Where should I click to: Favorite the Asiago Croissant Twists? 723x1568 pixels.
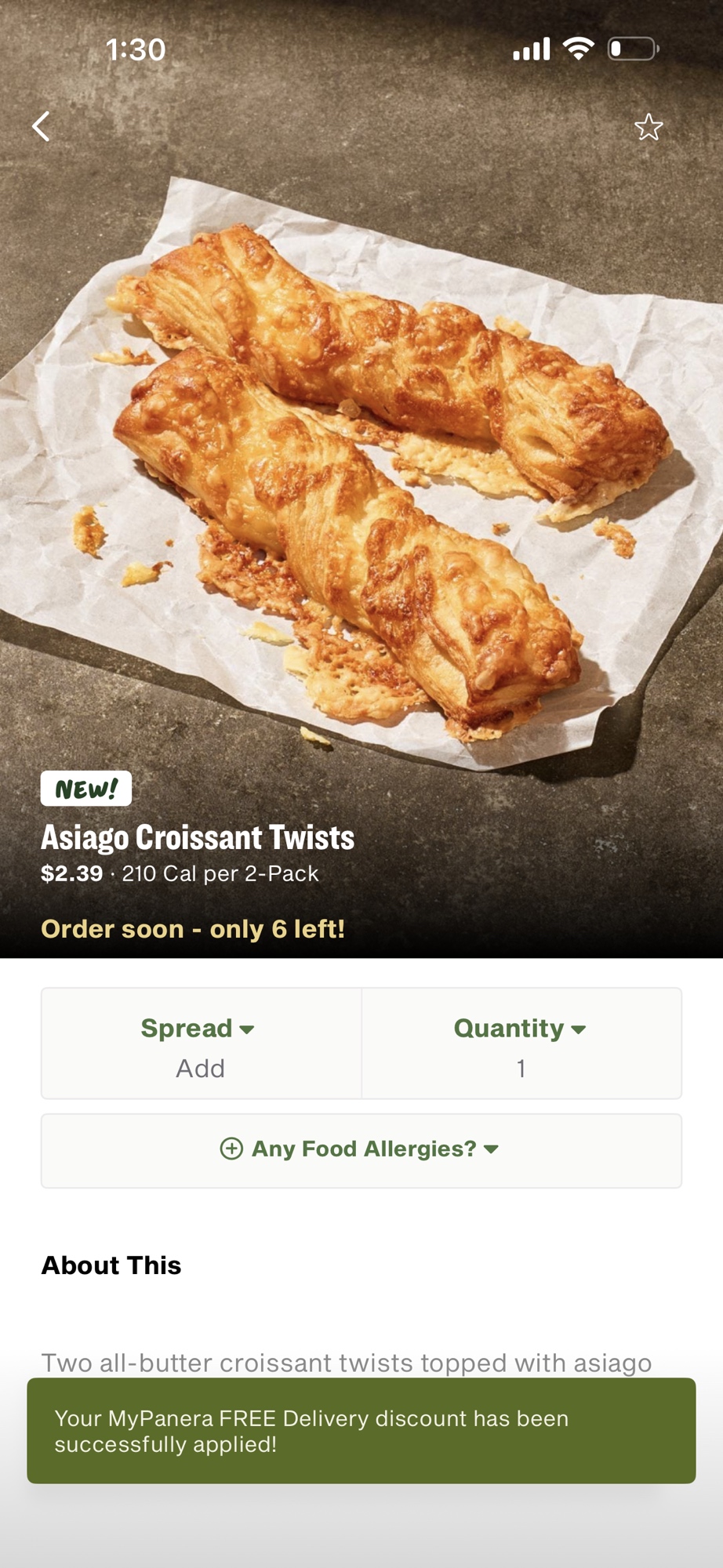click(649, 127)
